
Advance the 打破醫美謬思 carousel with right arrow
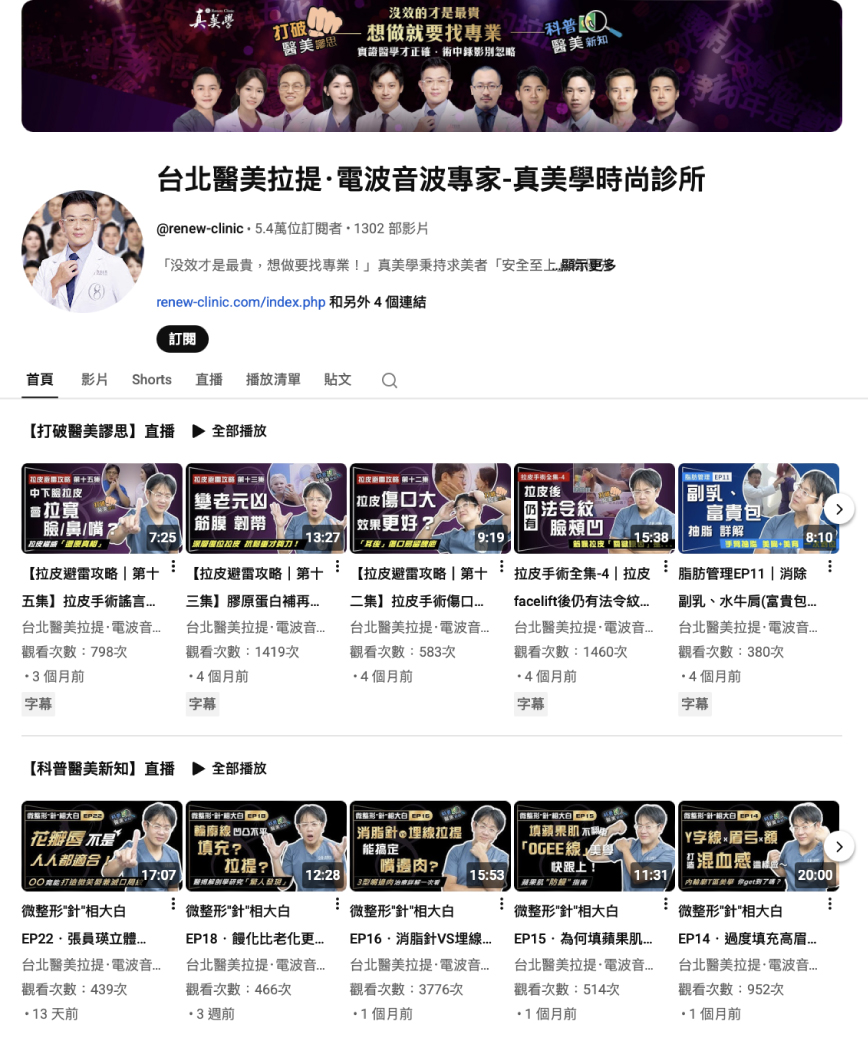click(839, 509)
